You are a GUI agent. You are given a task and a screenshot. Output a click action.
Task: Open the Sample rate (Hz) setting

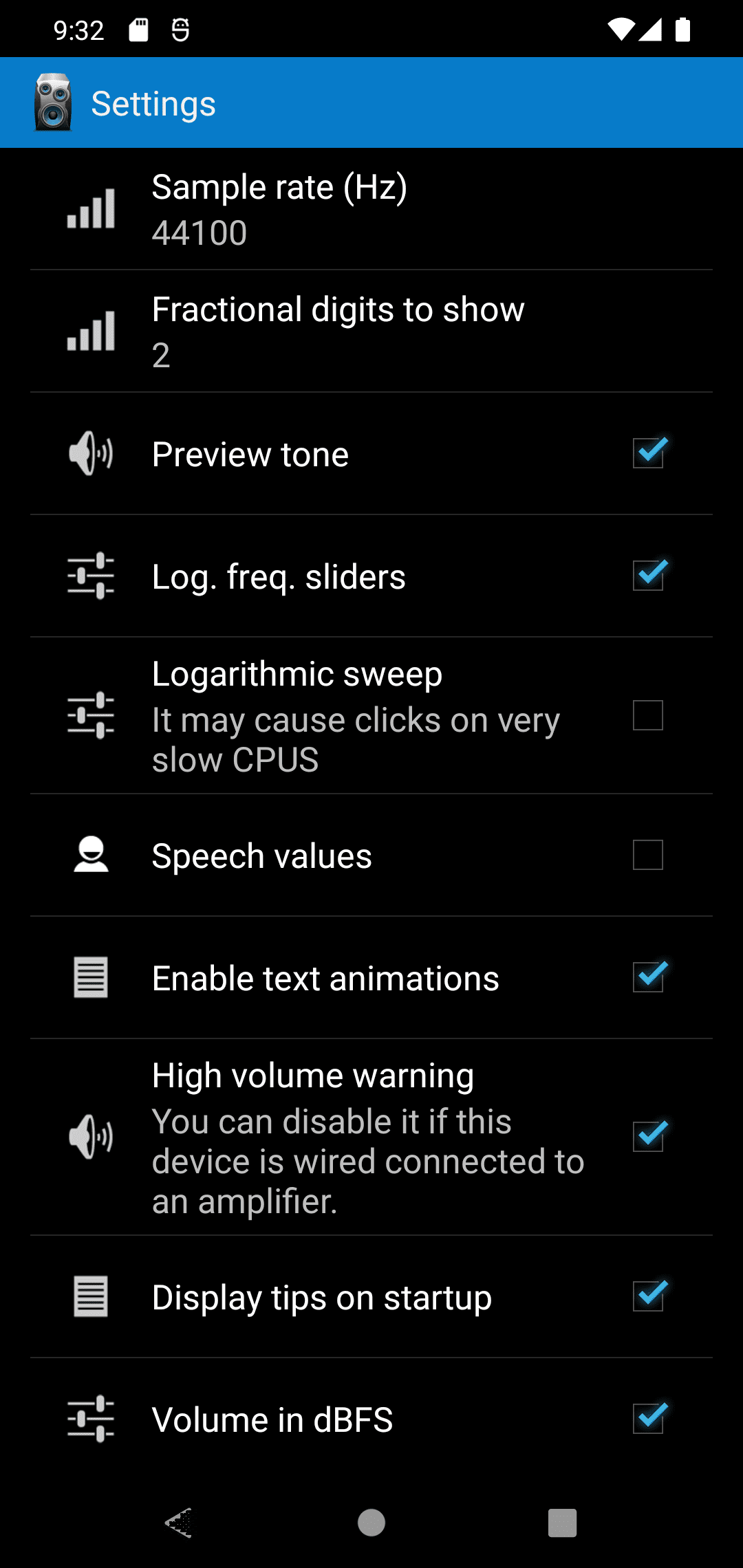[371, 209]
